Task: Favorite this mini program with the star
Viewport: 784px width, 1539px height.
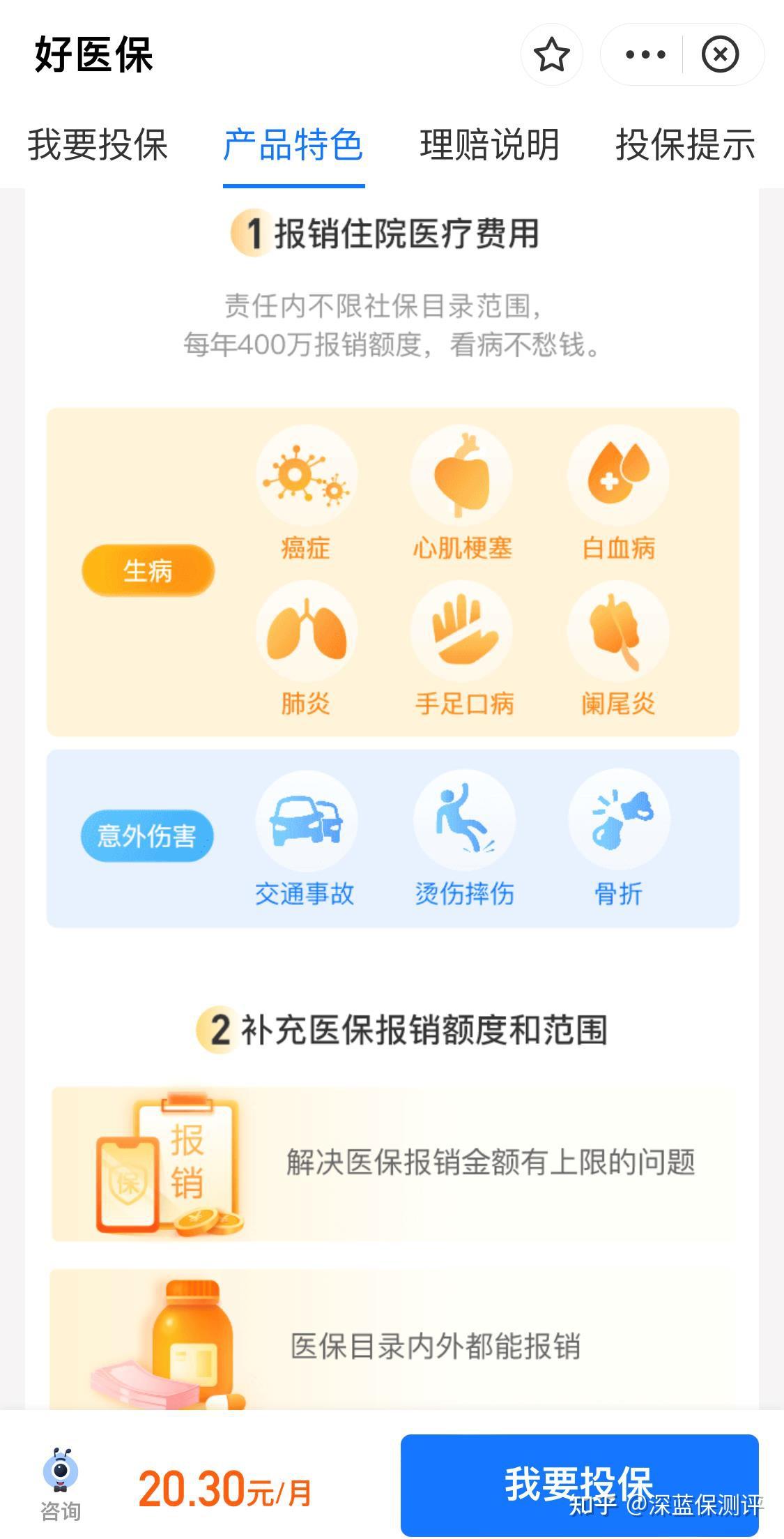Action: click(x=551, y=54)
